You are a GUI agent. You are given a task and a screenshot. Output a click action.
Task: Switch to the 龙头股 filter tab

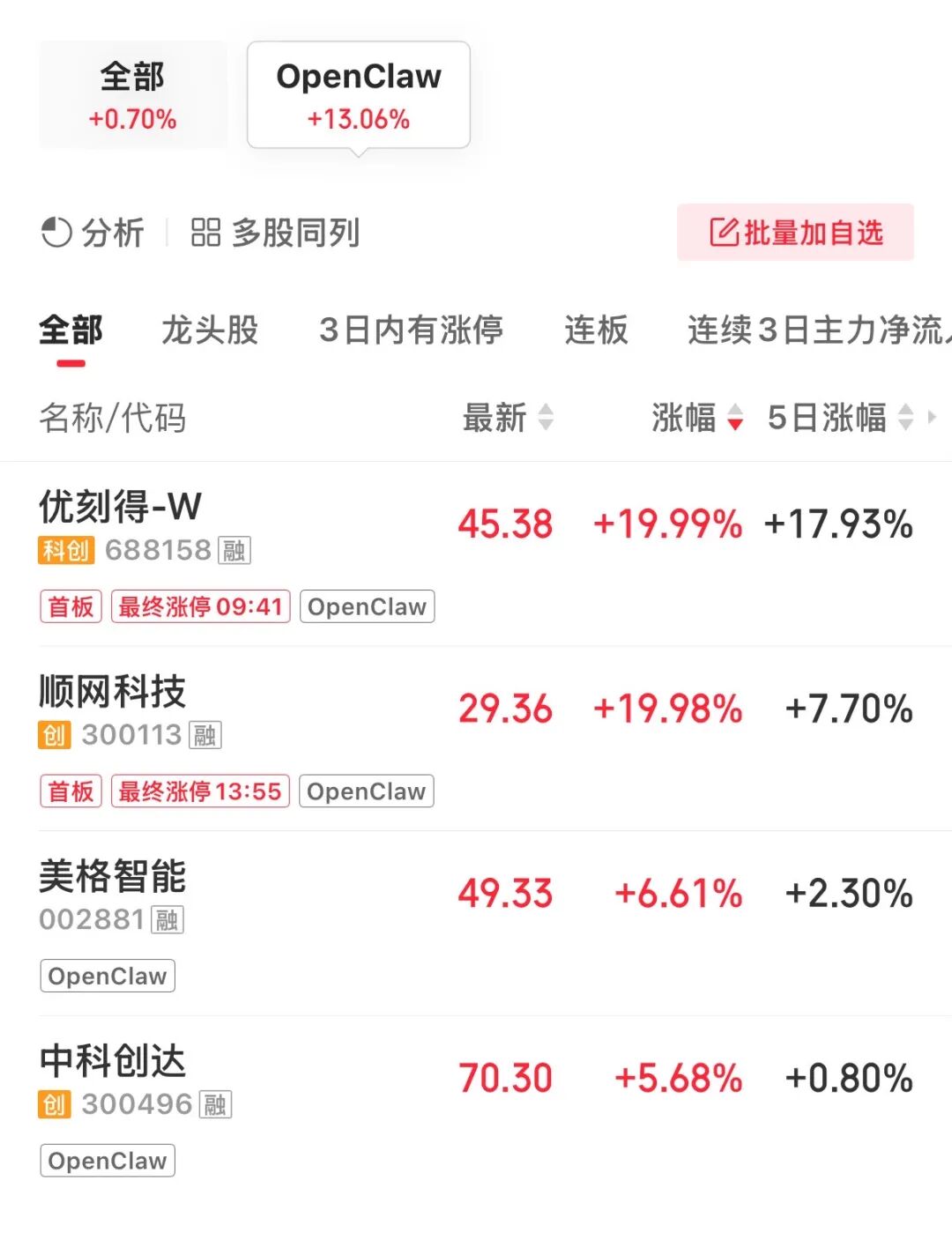(x=210, y=331)
